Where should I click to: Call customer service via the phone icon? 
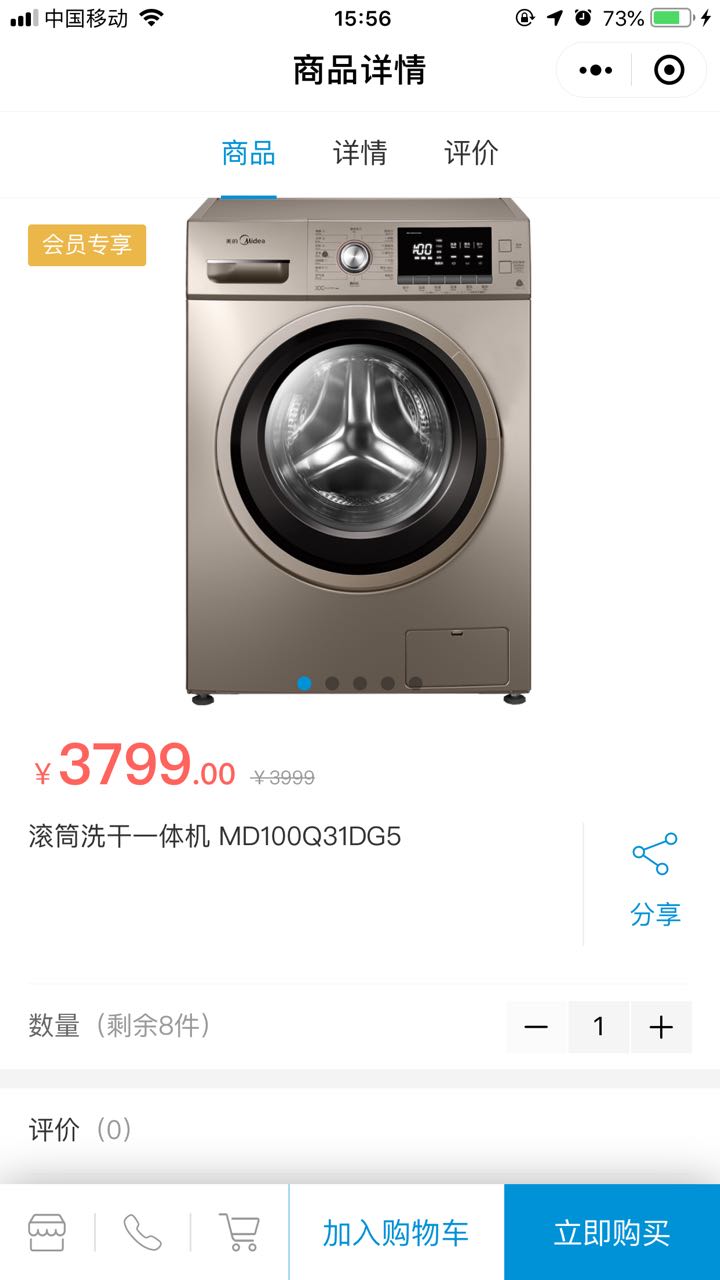click(142, 1232)
